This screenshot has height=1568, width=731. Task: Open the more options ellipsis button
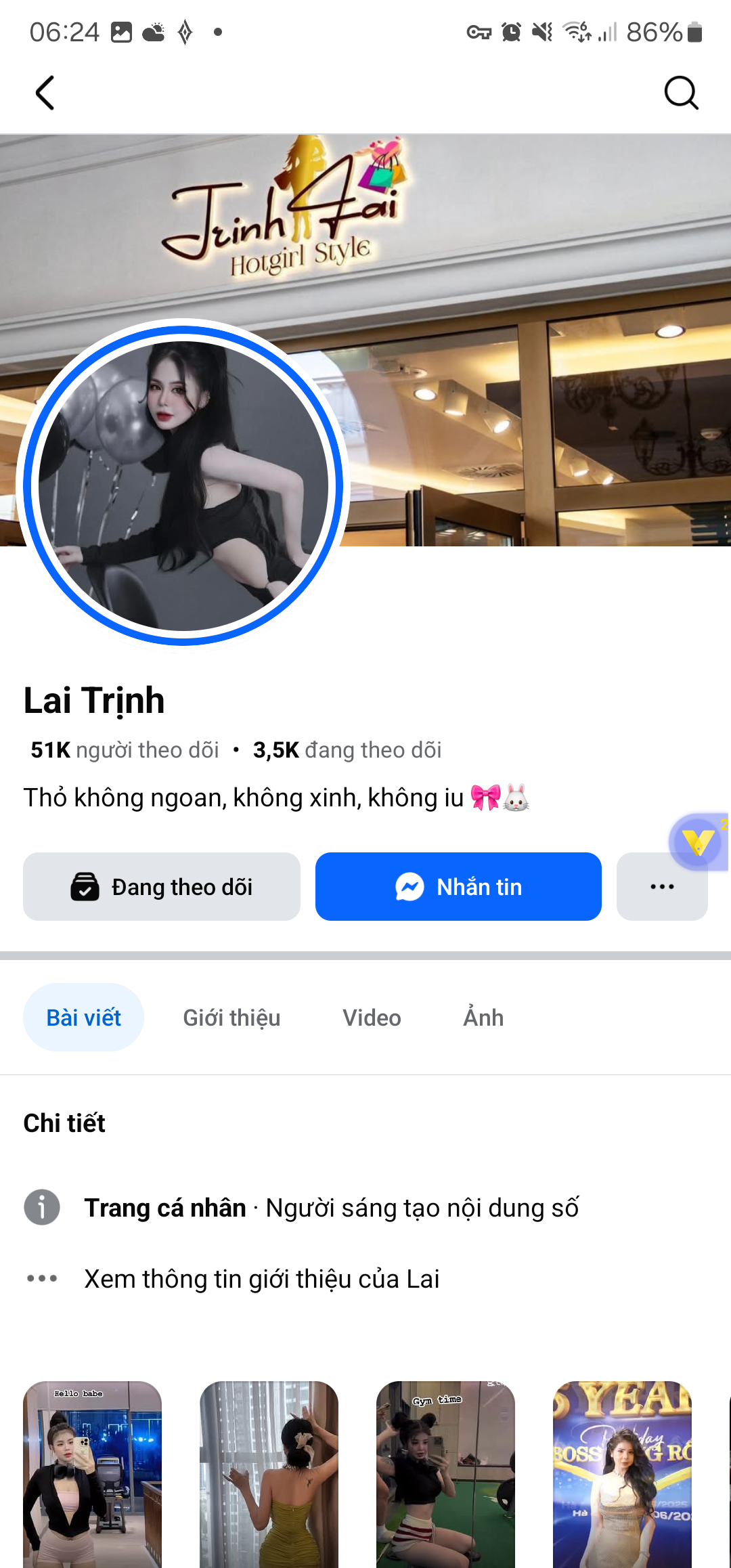[x=661, y=886]
